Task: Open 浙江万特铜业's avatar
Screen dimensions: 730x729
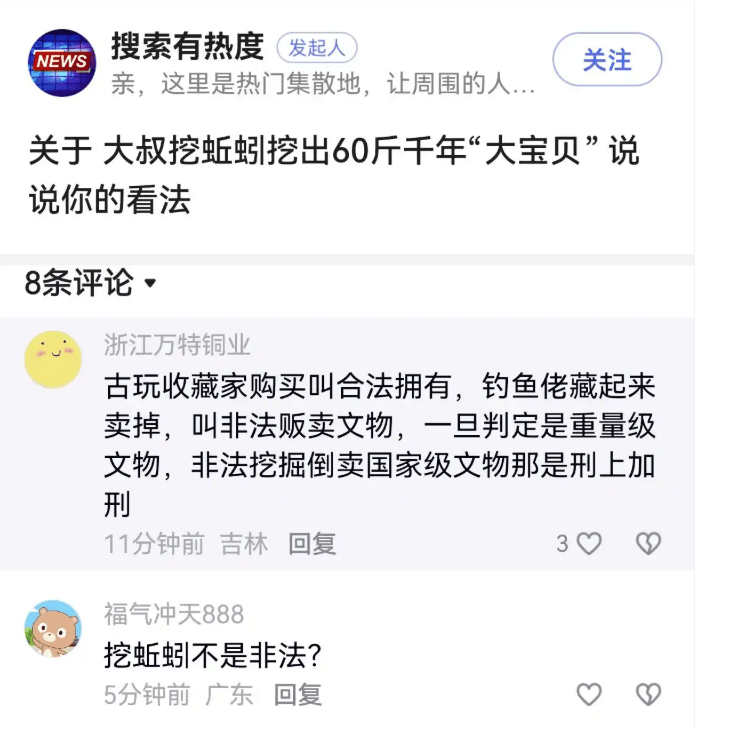Action: (53, 360)
